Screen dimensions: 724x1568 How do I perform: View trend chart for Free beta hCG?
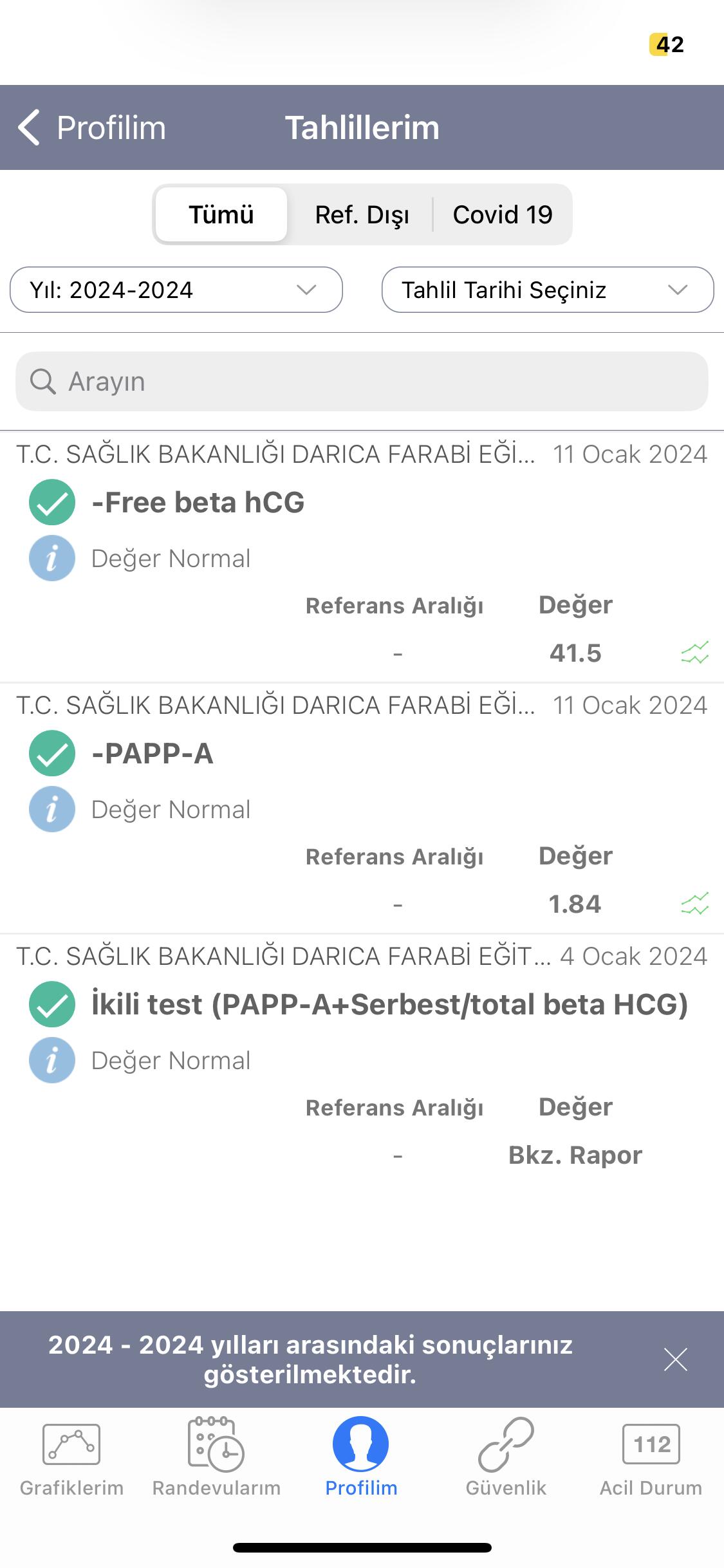pos(694,653)
